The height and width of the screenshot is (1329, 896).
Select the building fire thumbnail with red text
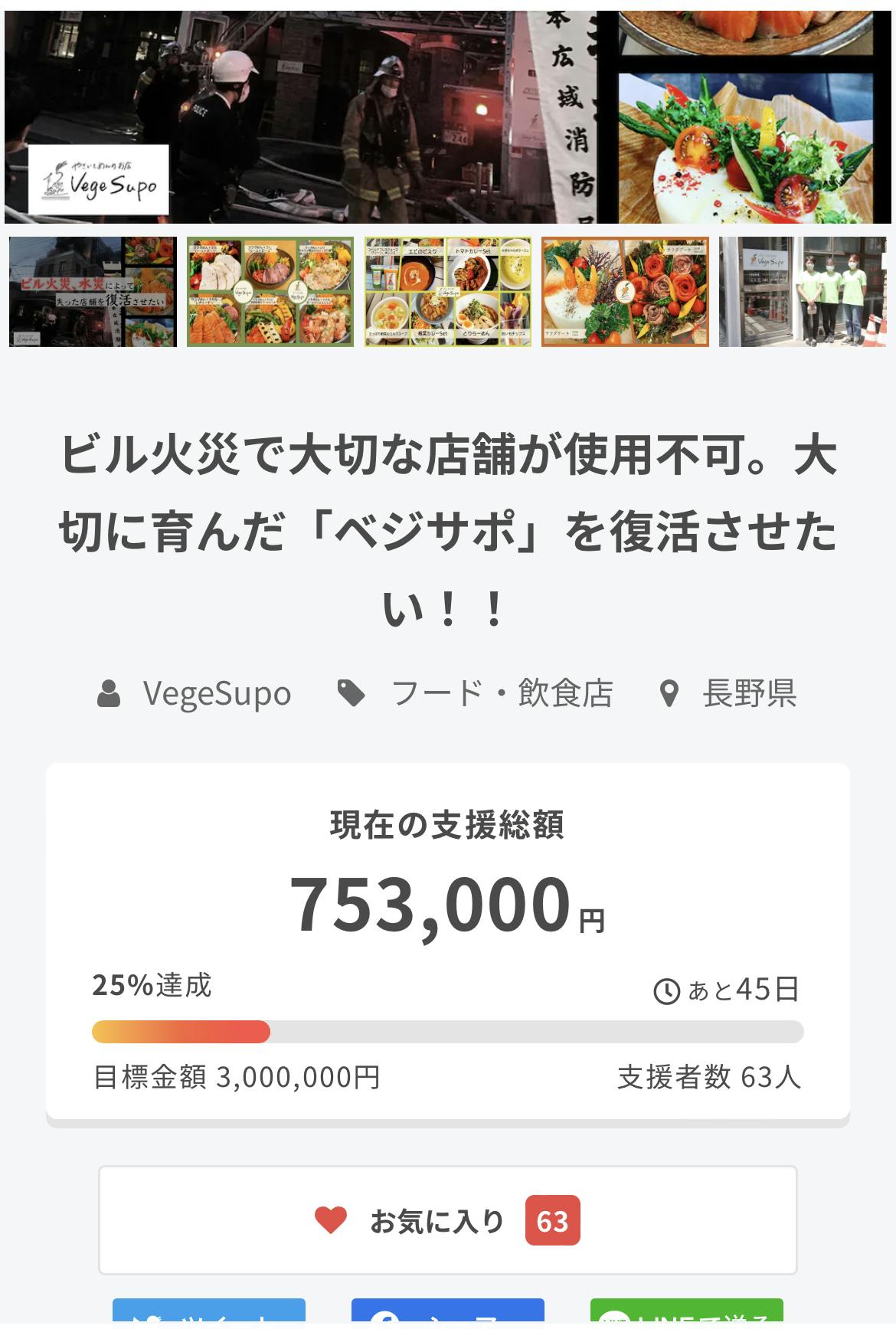click(93, 292)
